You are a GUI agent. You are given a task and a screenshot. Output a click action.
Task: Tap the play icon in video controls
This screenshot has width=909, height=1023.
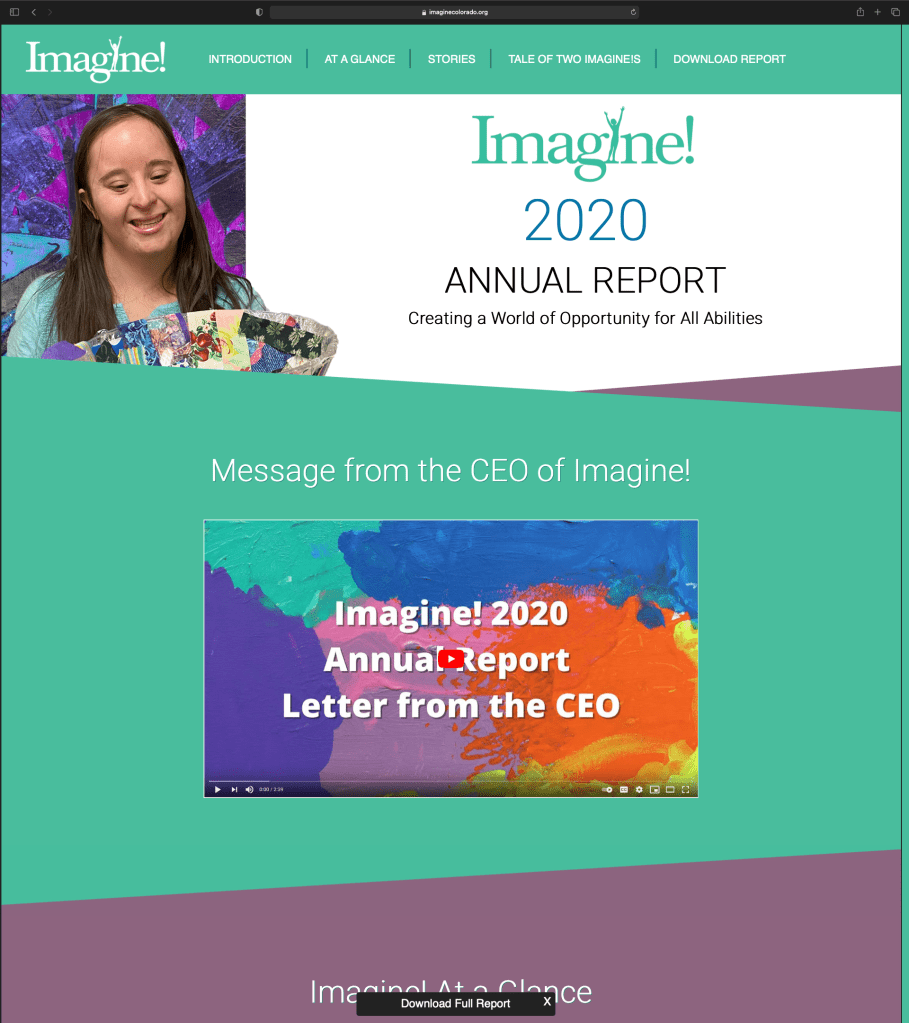tap(218, 789)
